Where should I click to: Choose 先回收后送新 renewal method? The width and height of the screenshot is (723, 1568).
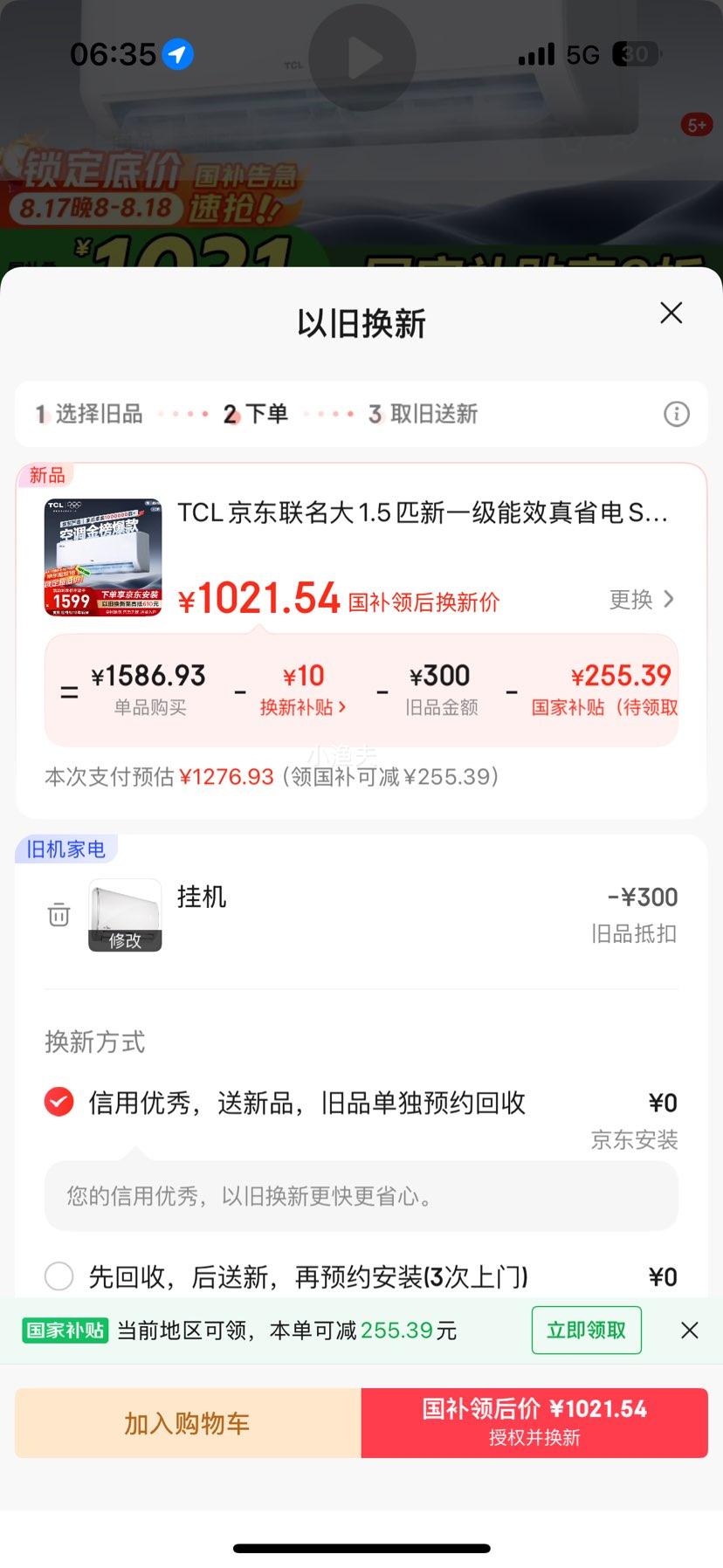59,1276
